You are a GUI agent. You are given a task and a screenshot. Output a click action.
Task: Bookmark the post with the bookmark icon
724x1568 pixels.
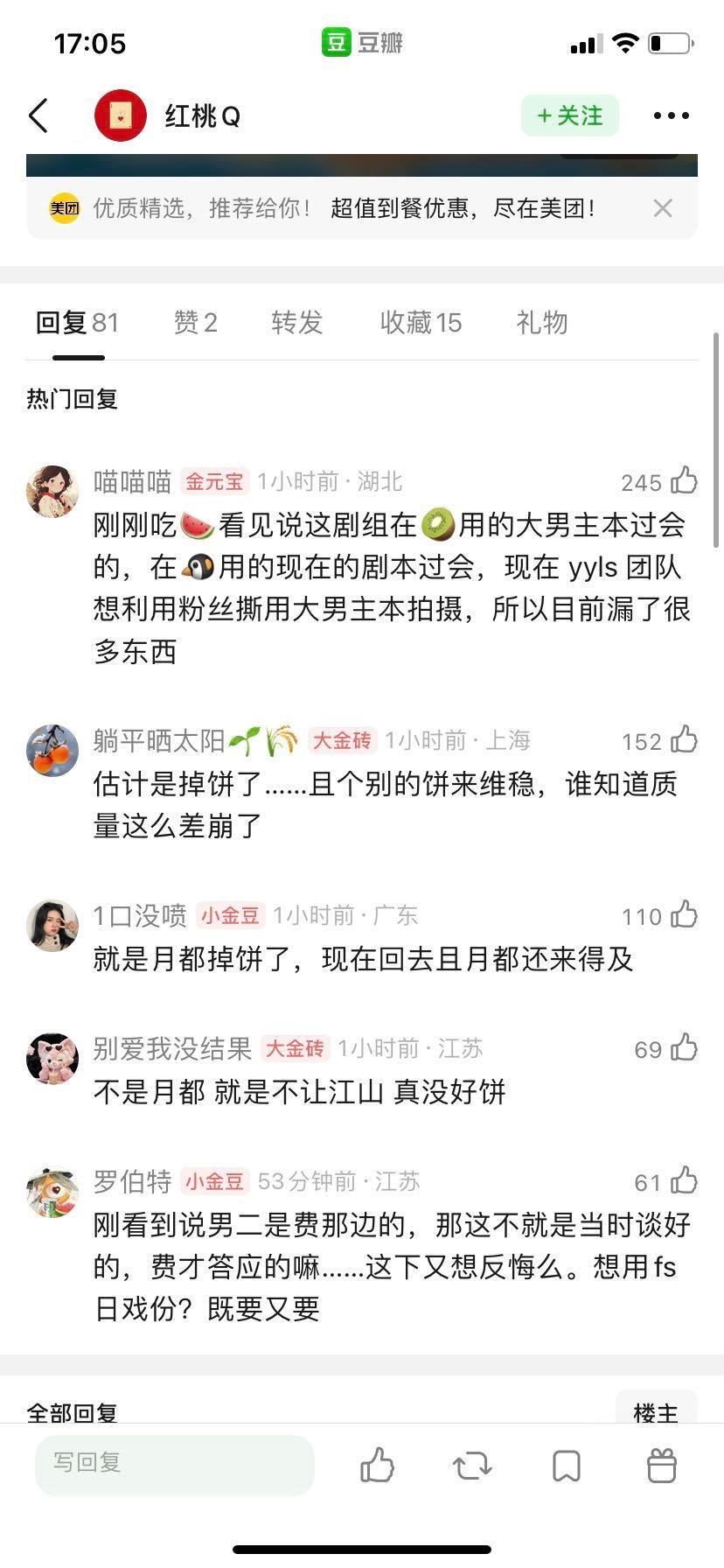pos(565,1465)
